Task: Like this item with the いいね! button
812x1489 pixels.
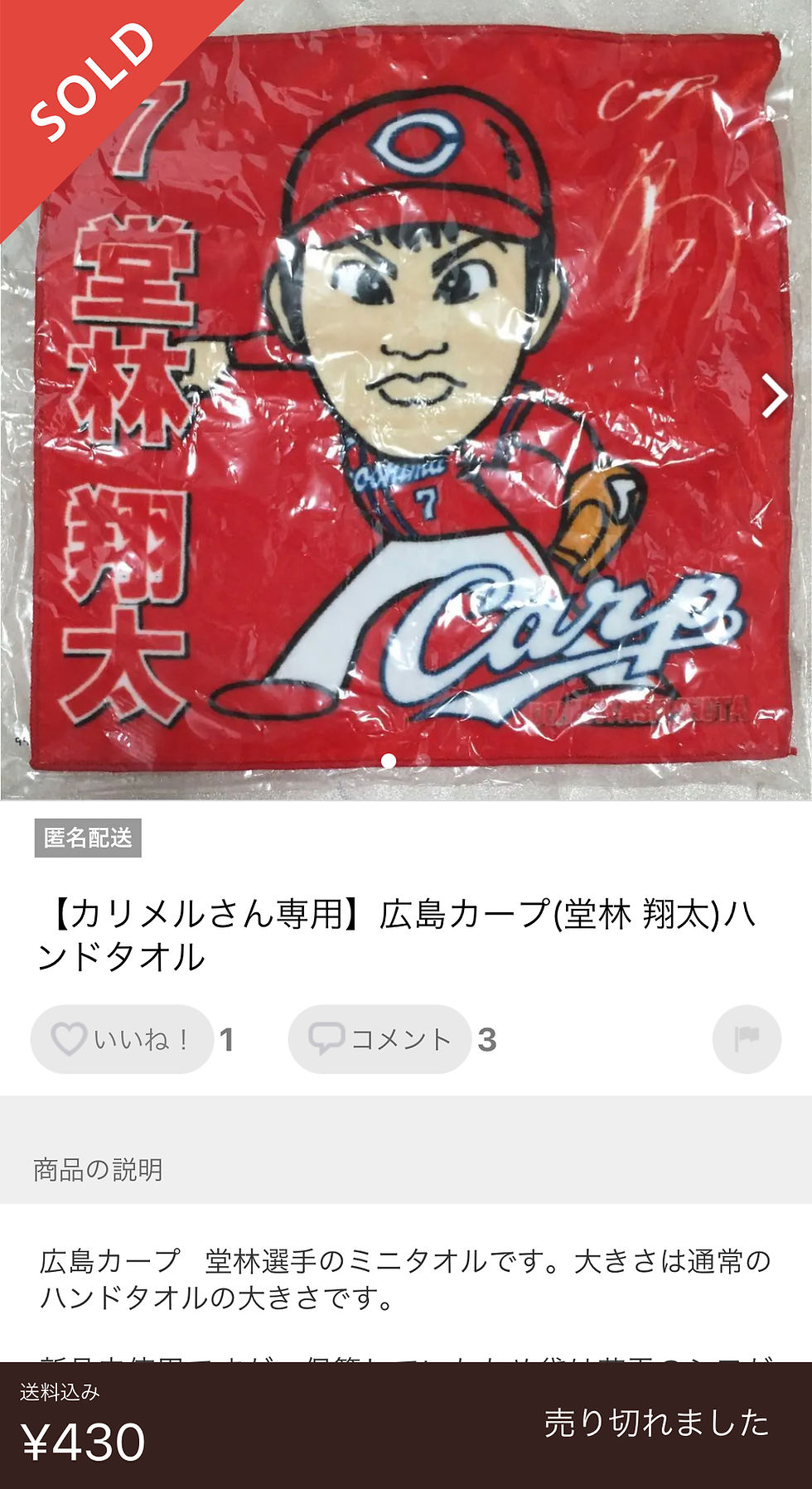Action: pos(122,1039)
